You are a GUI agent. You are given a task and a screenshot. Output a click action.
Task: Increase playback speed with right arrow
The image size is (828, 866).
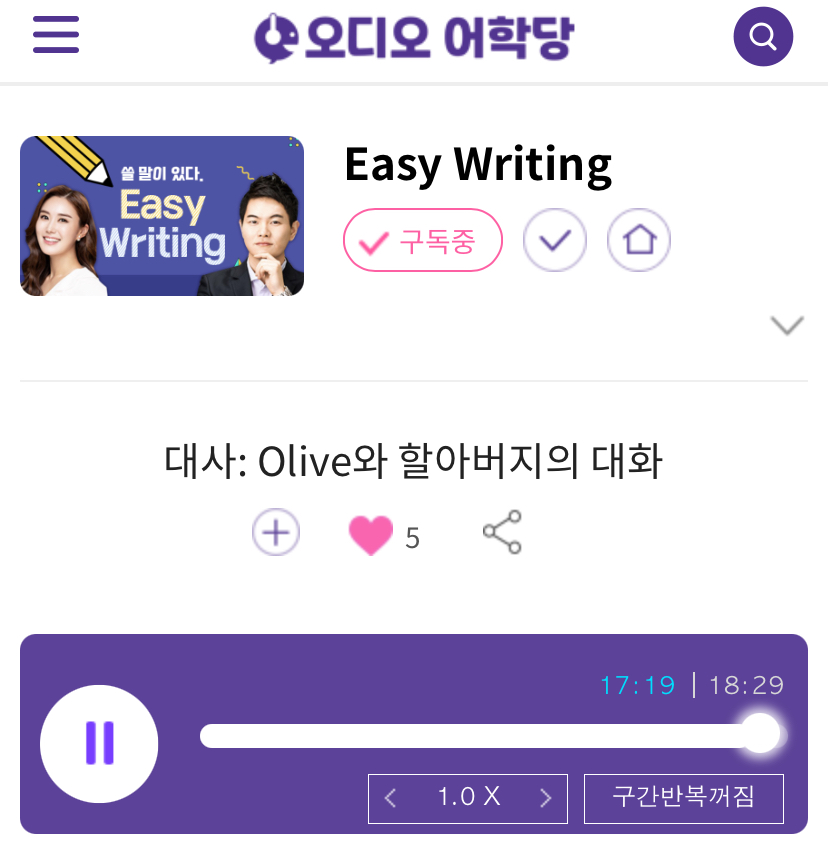546,798
